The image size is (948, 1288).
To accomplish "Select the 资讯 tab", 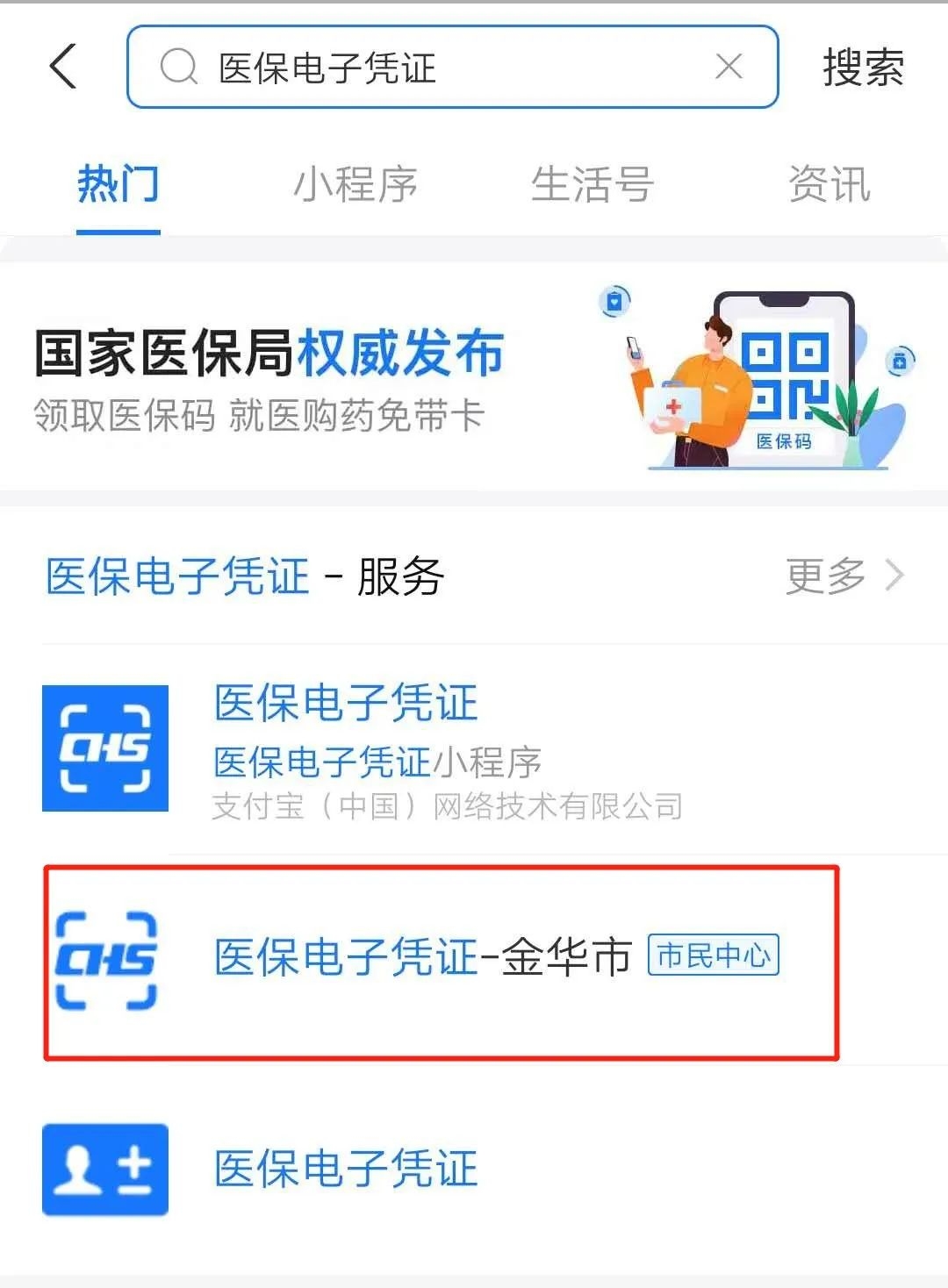I will 829,185.
